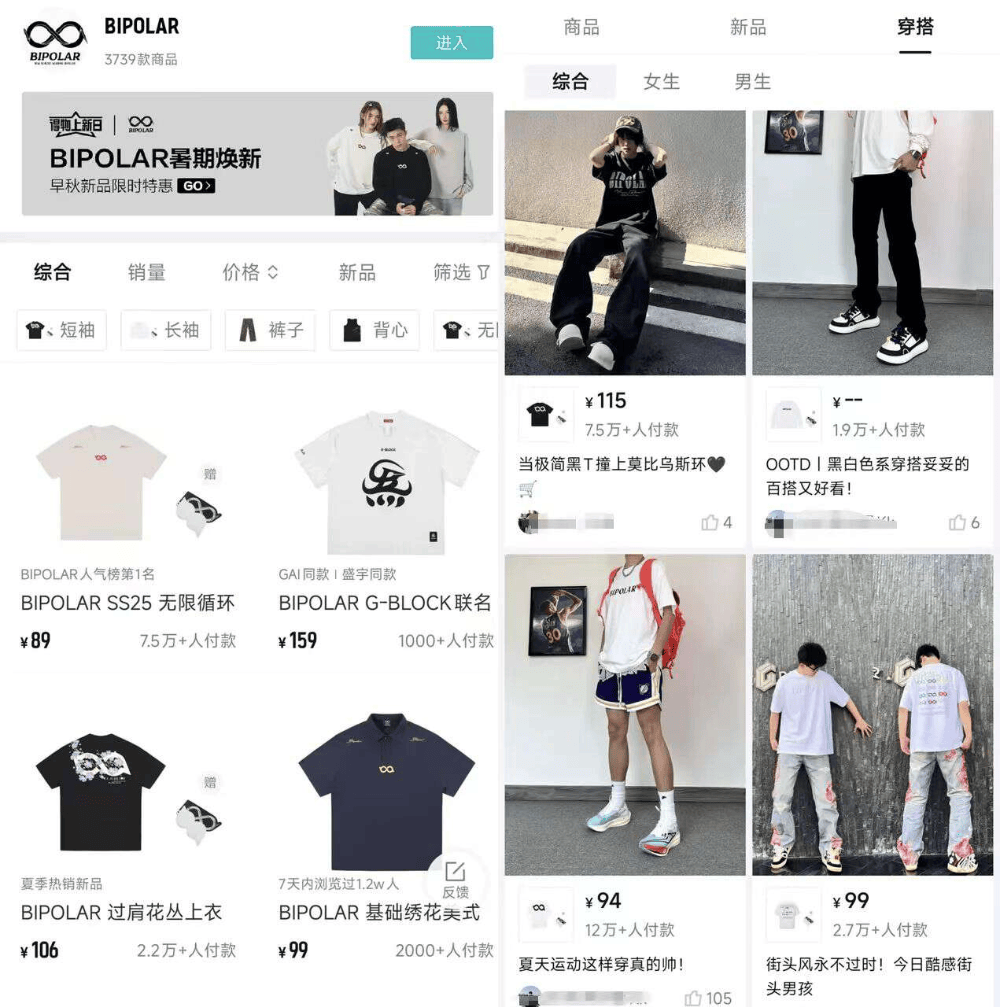The height and width of the screenshot is (1007, 1000).
Task: Sort products by 销量
Action: (147, 272)
